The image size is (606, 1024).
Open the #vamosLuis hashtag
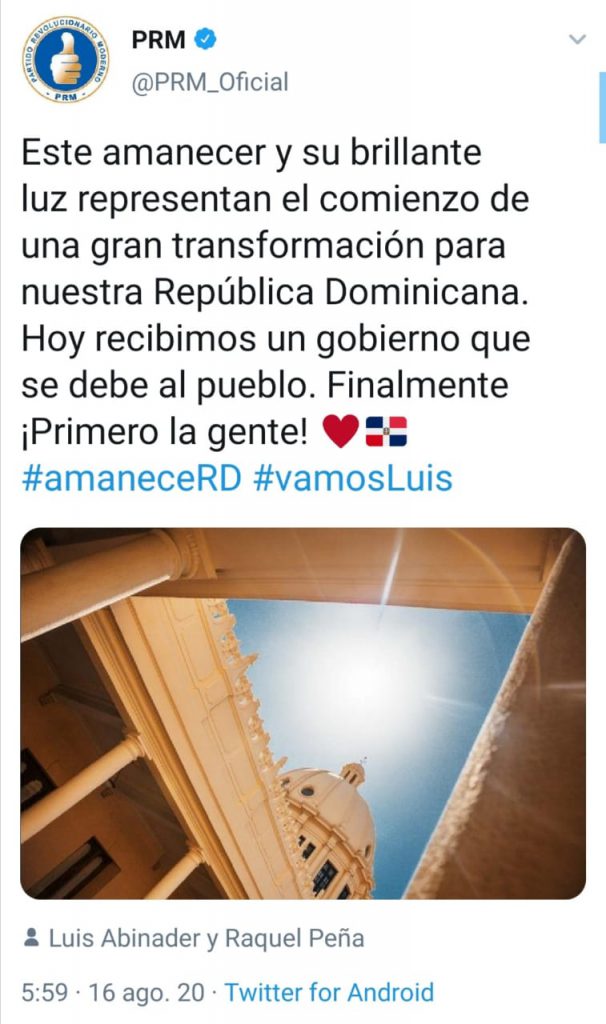[x=352, y=478]
